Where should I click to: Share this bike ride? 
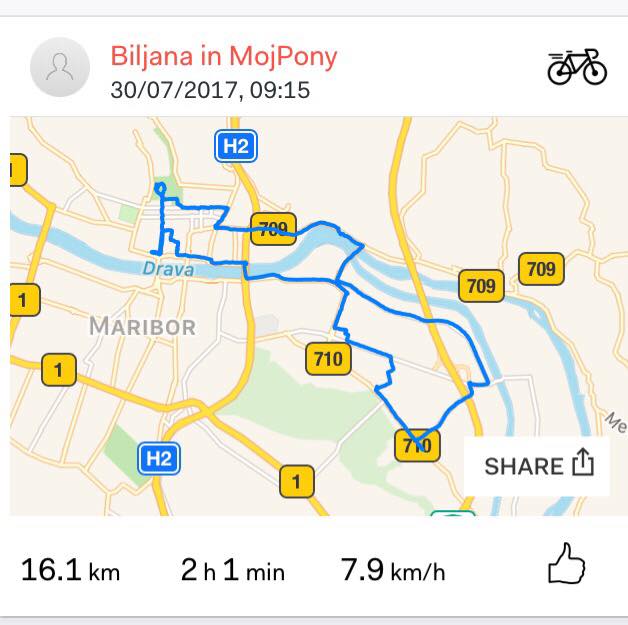coord(537,466)
